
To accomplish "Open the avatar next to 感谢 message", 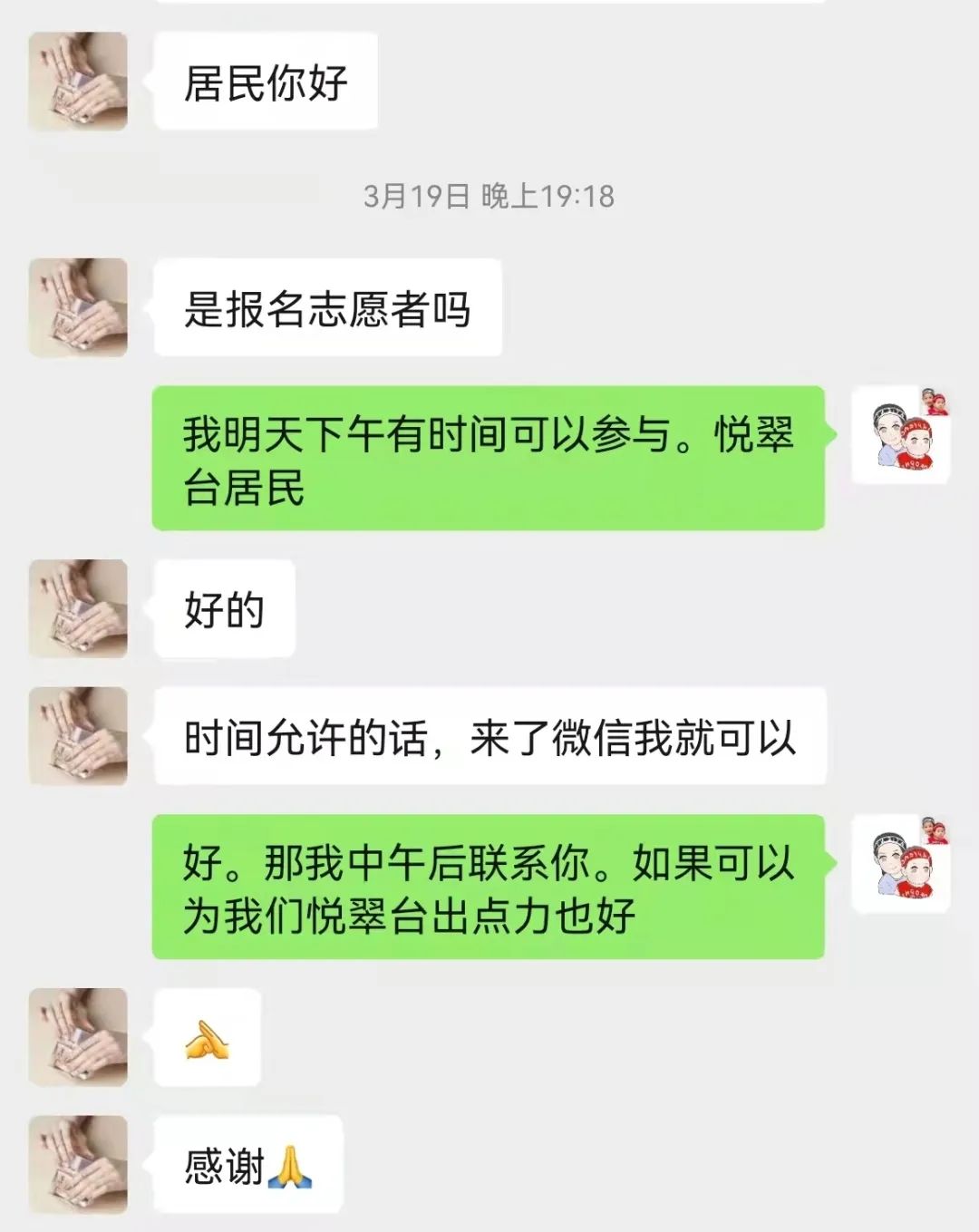I will 78,1165.
